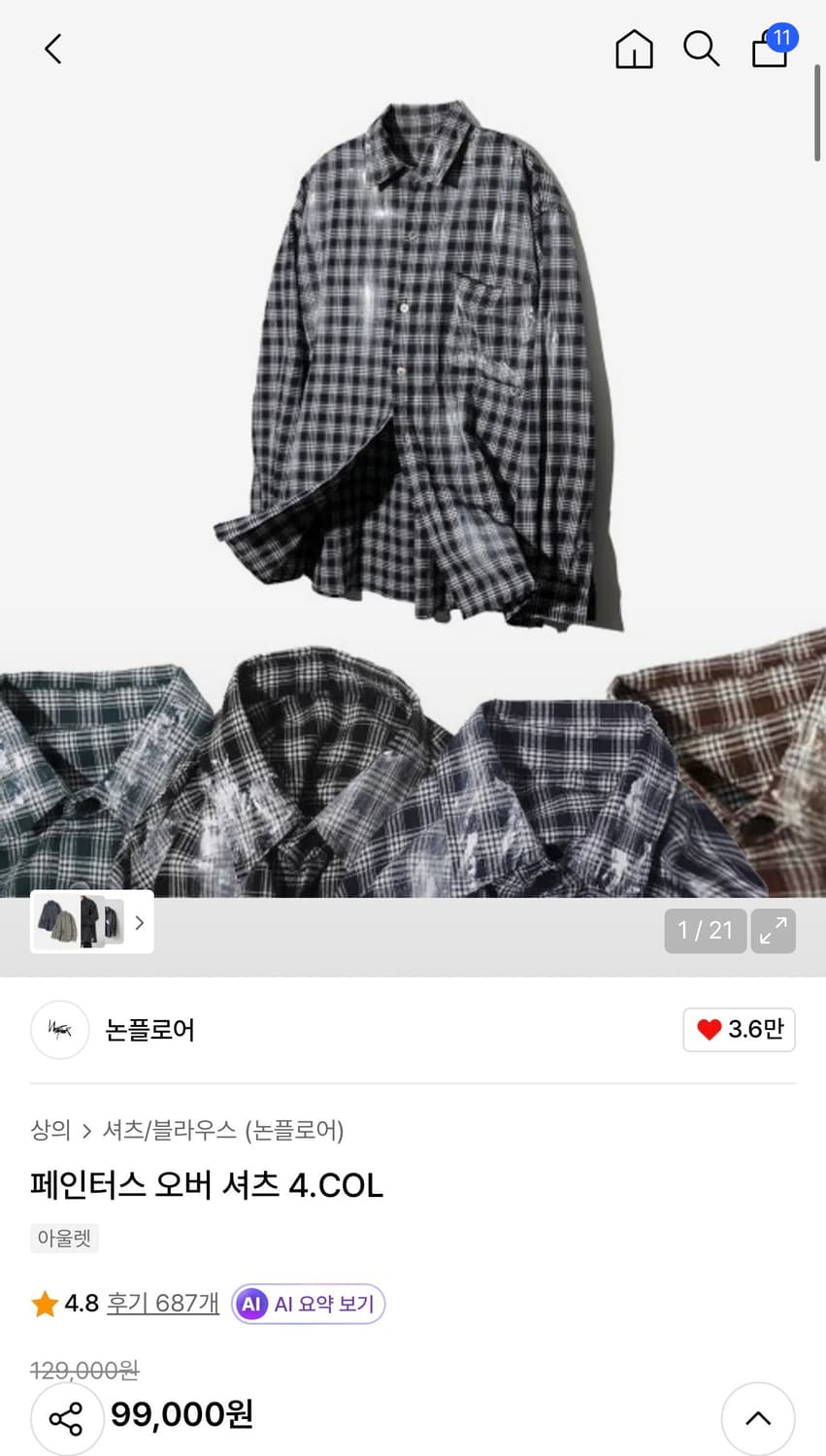This screenshot has width=826, height=1456.
Task: Tap the AI badge inside the summary button
Action: [x=250, y=1304]
